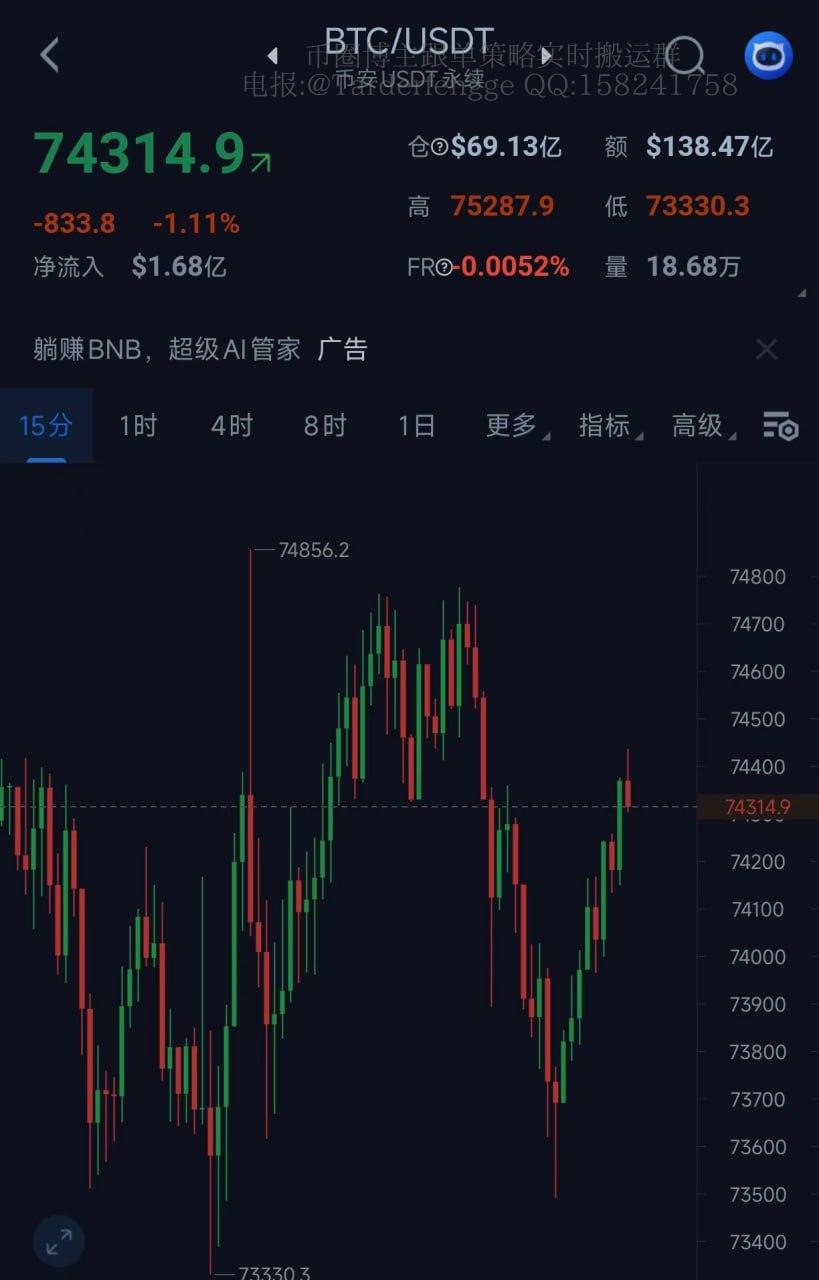This screenshot has height=1280, width=819.
Task: Open the blue robot assistant icon
Action: (768, 56)
